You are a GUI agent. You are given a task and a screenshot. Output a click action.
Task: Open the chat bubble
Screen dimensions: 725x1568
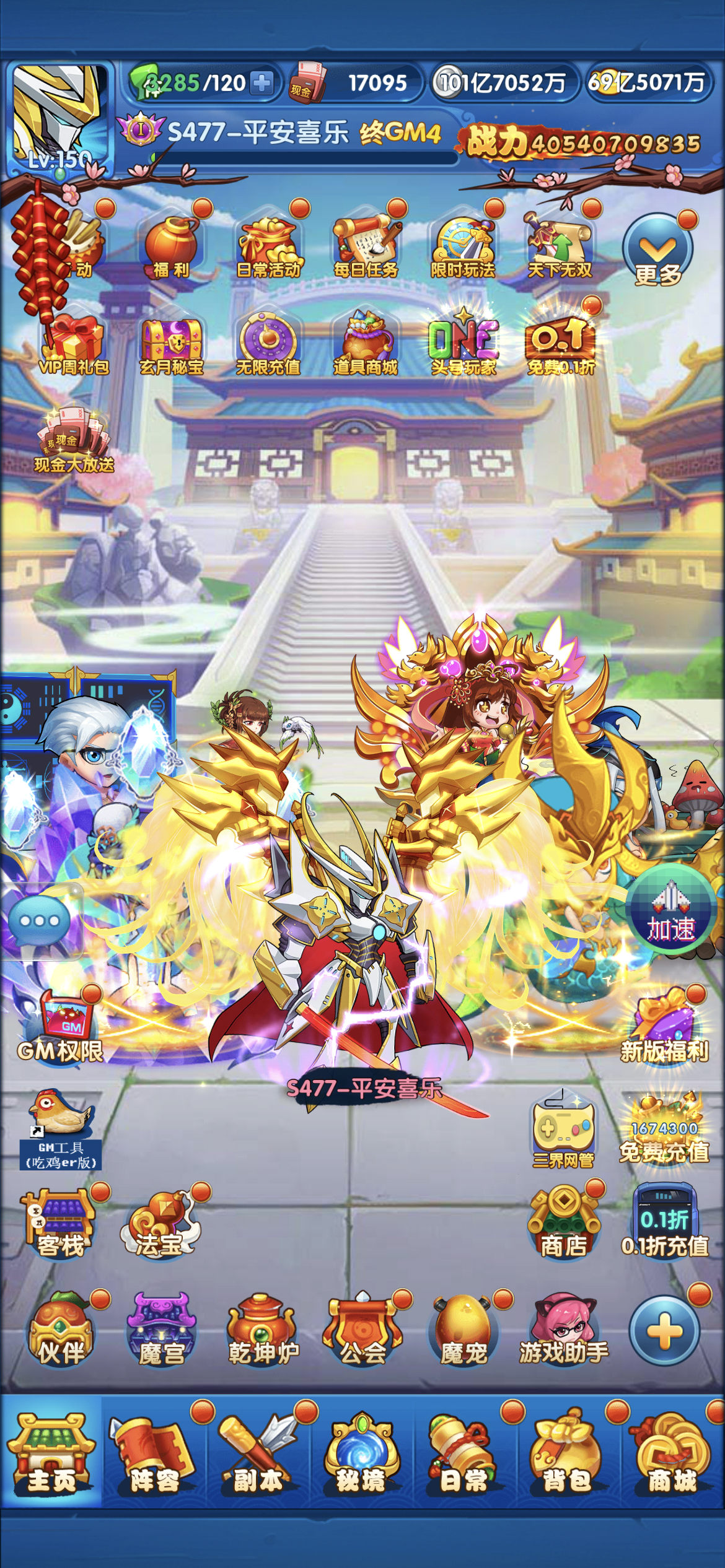(x=40, y=921)
